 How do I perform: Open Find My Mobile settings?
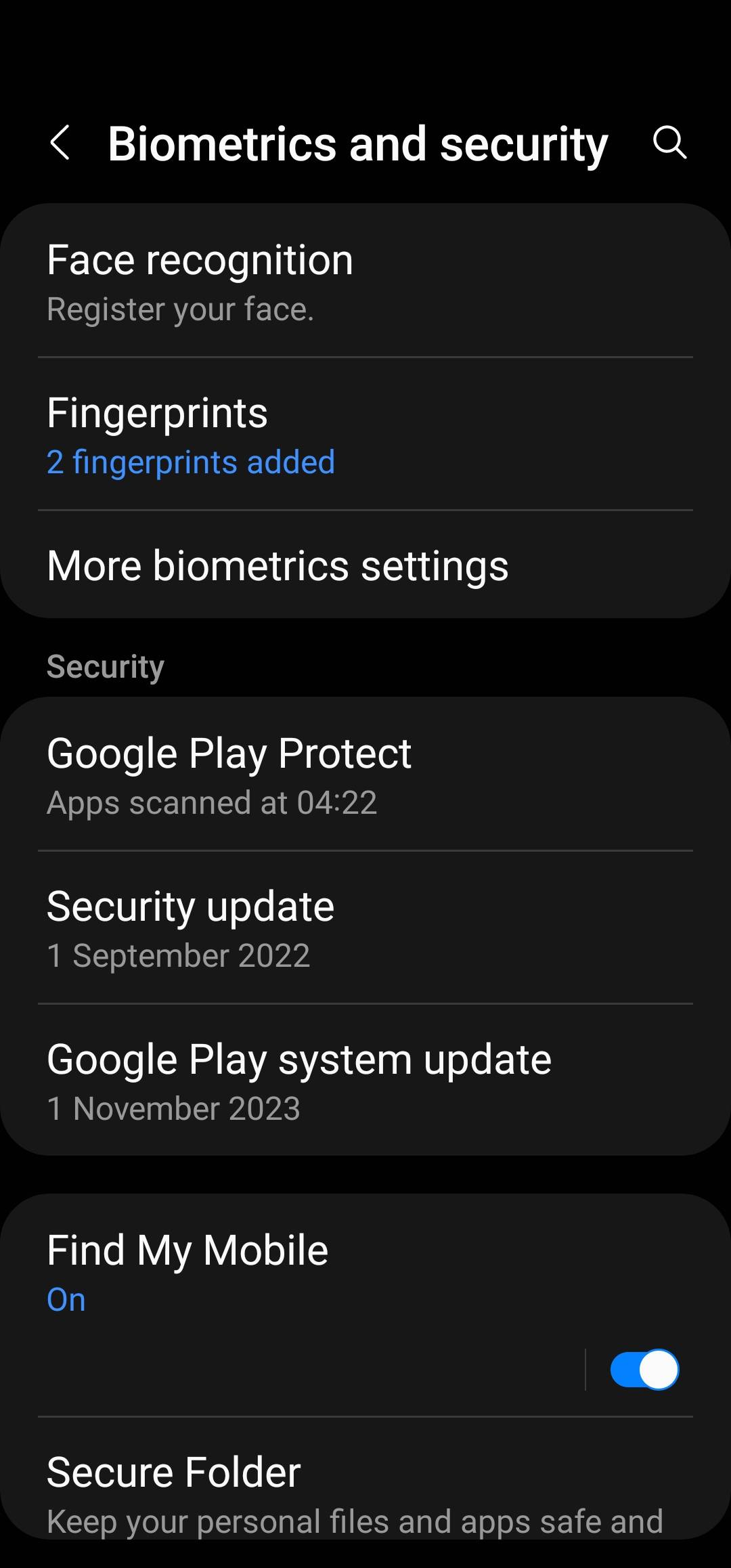click(x=187, y=1249)
